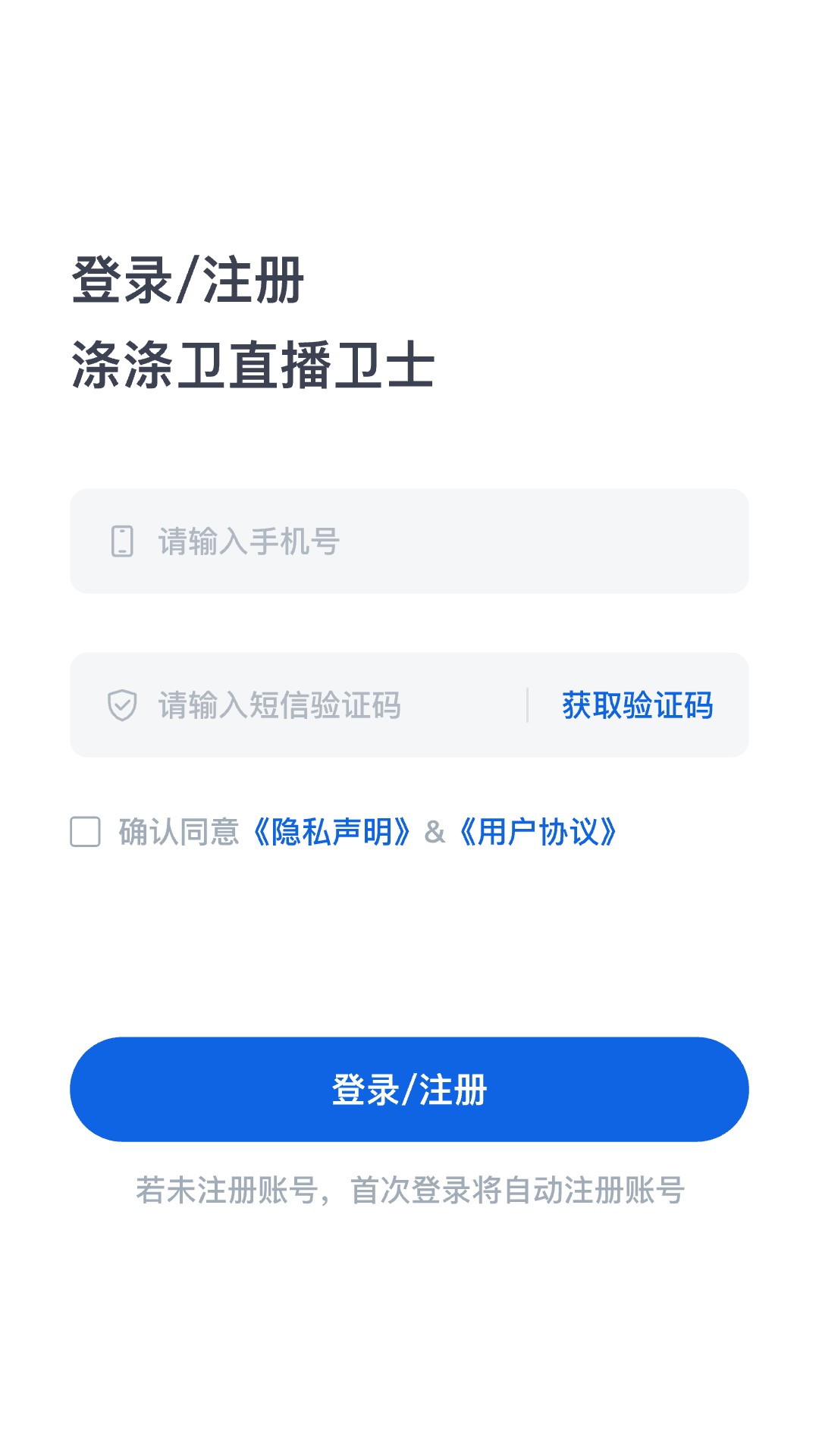Open the 《隐私声明》 privacy statement
This screenshot has width=819, height=1456.
(332, 832)
